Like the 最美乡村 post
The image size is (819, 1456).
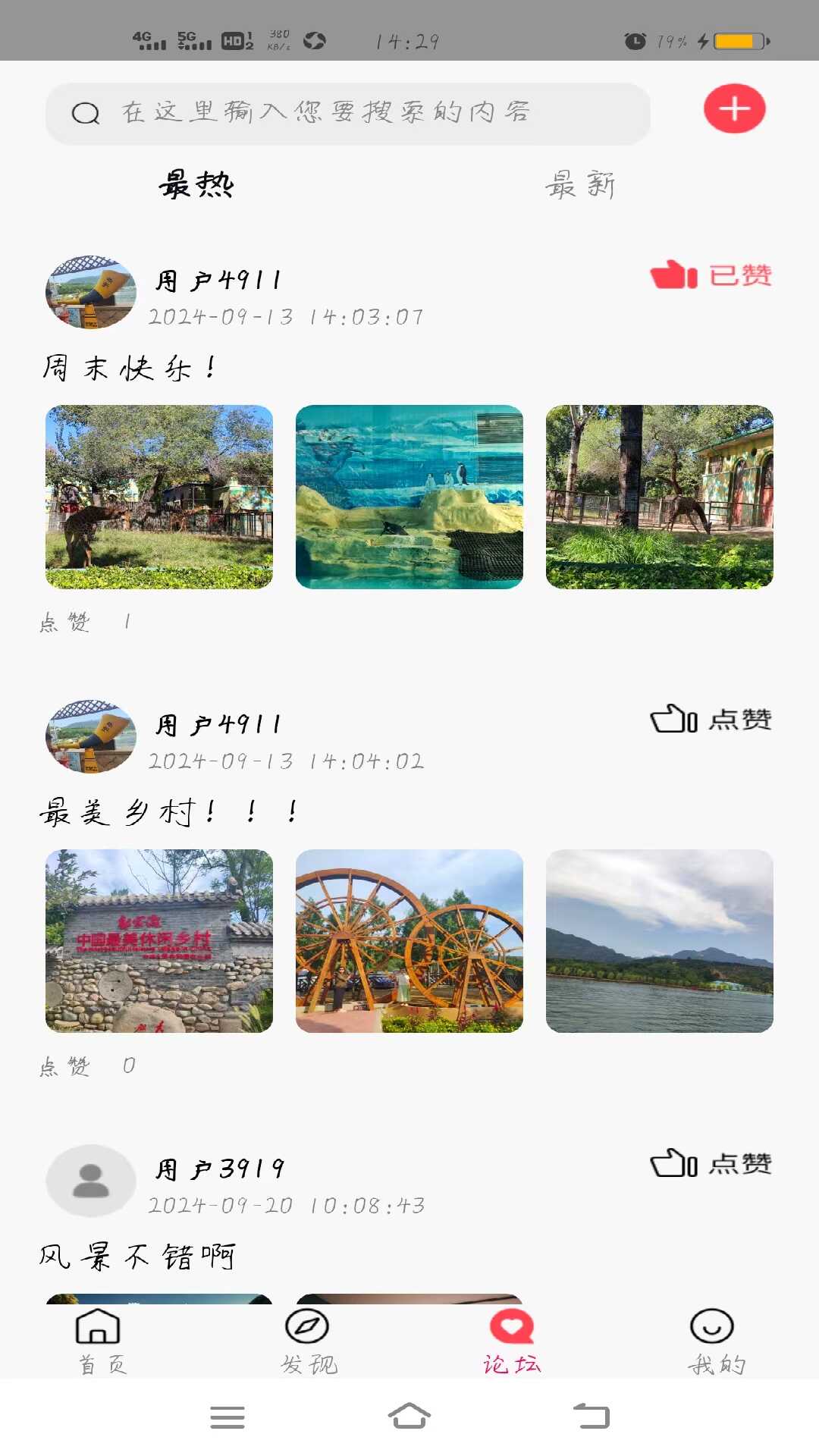pos(711,720)
